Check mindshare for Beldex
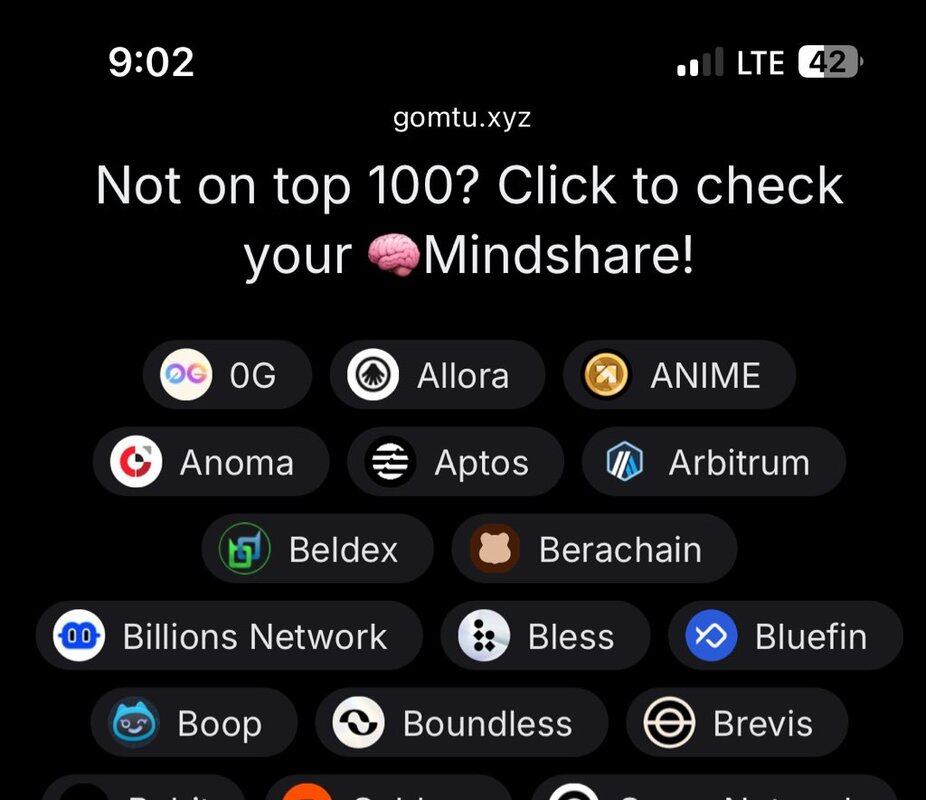Viewport: 926px width, 800px height. 318,550
